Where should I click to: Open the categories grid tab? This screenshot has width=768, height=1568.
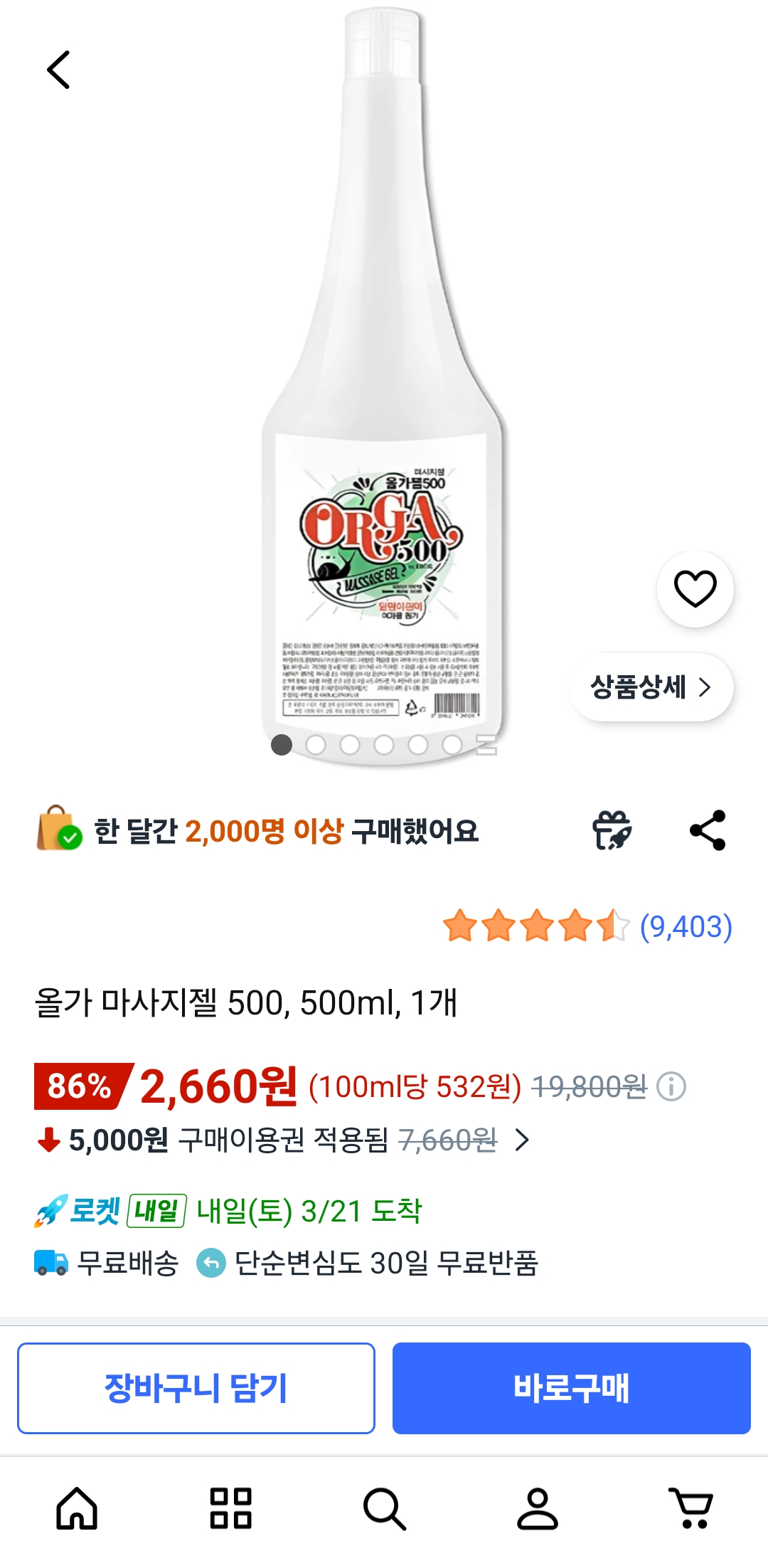tap(230, 1508)
